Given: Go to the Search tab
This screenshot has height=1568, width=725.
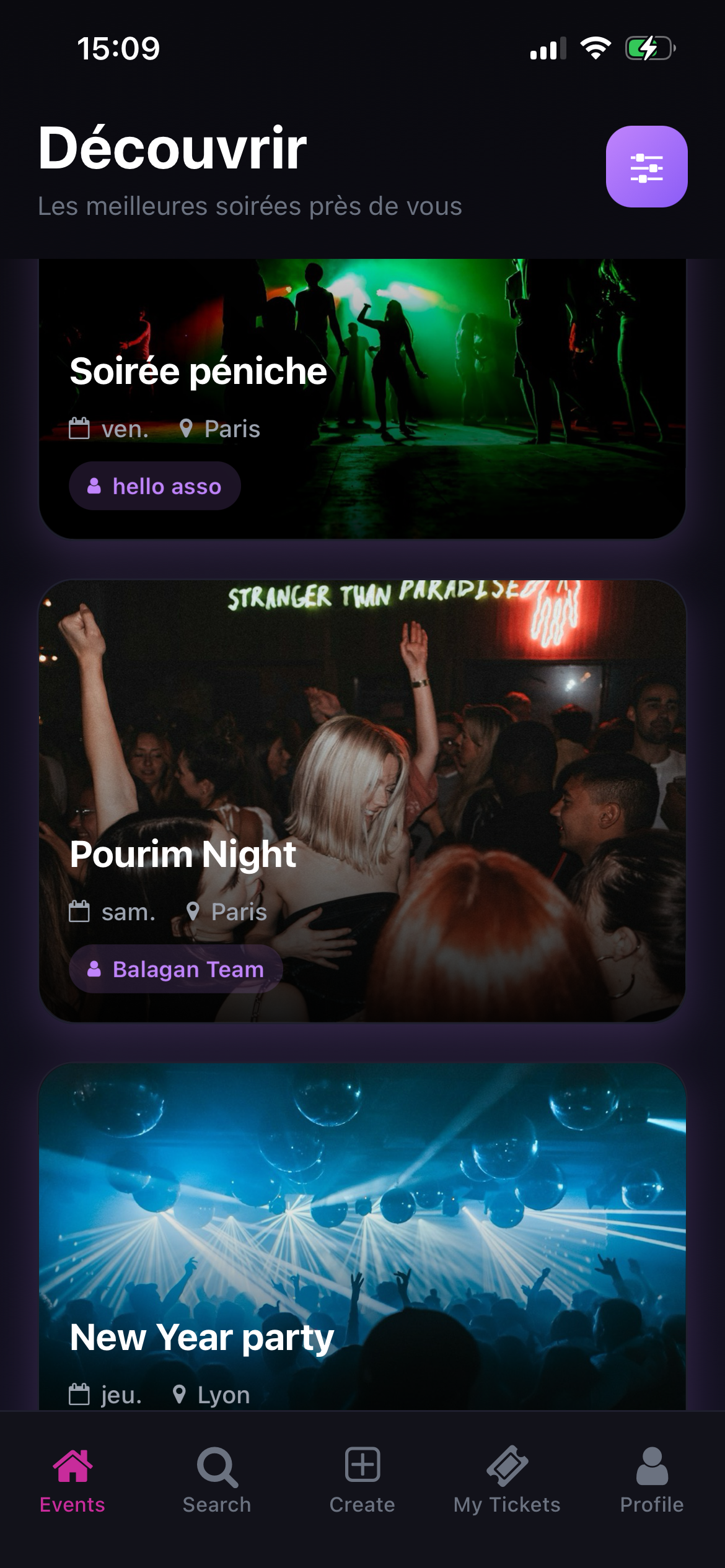Looking at the screenshot, I should point(217,1481).
